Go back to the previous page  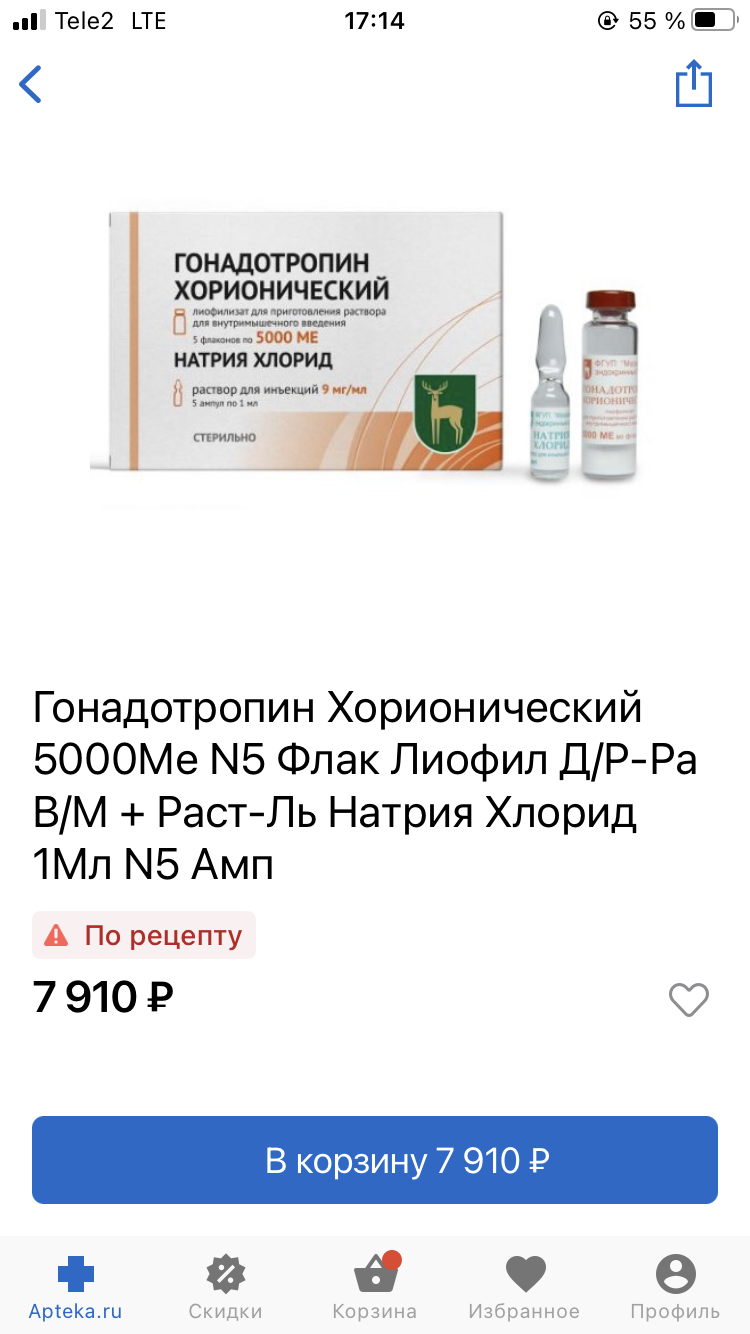click(32, 84)
